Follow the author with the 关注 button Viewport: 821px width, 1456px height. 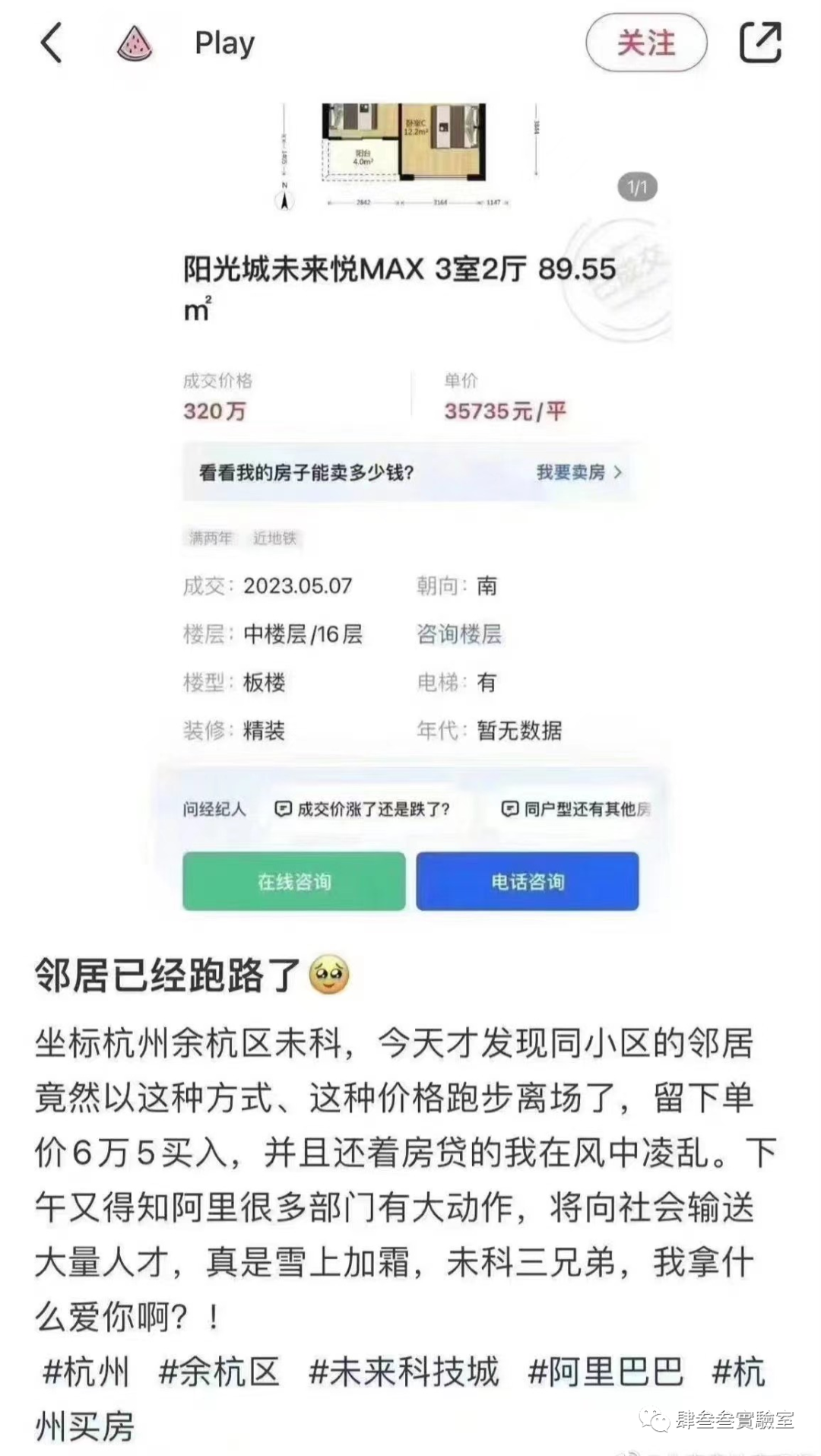point(646,43)
